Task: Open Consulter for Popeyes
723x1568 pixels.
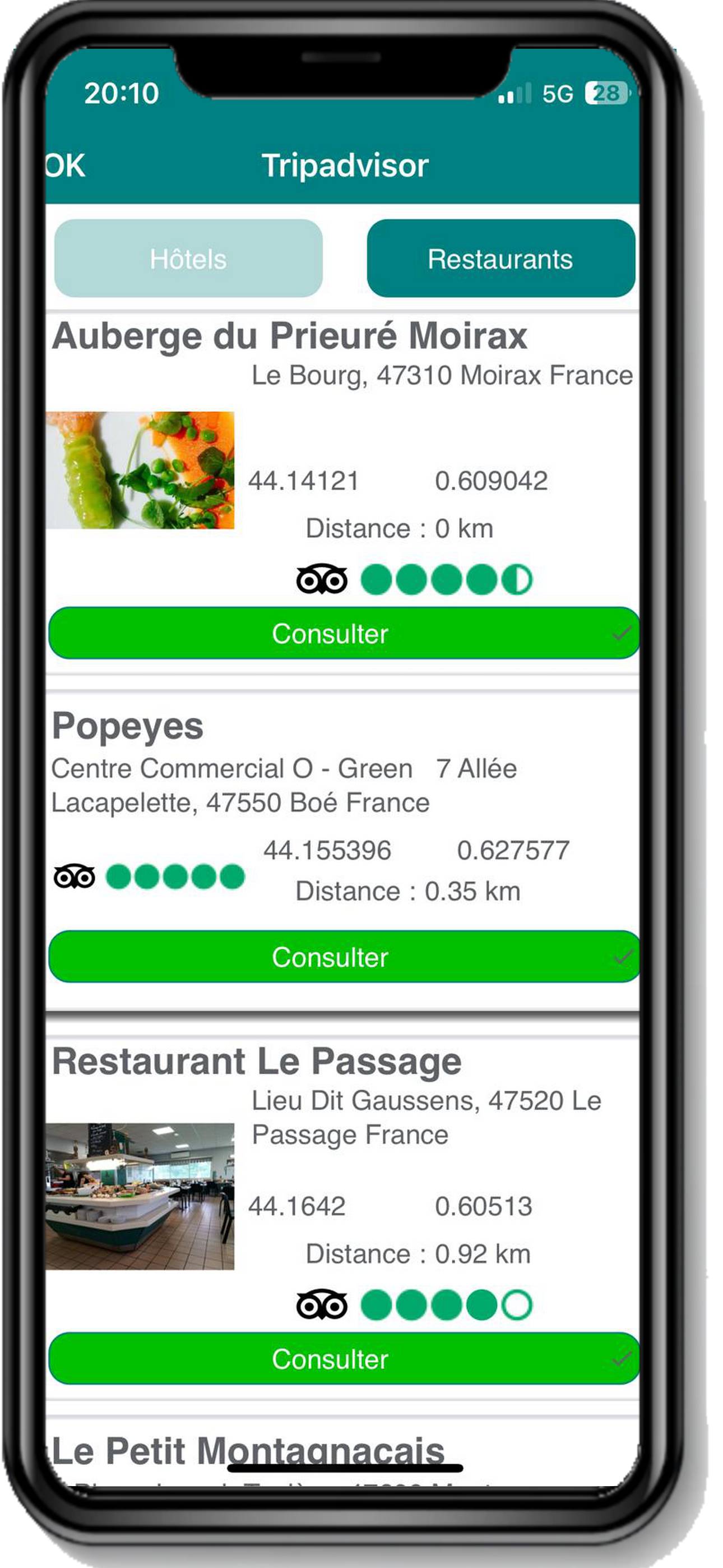Action: (343, 956)
